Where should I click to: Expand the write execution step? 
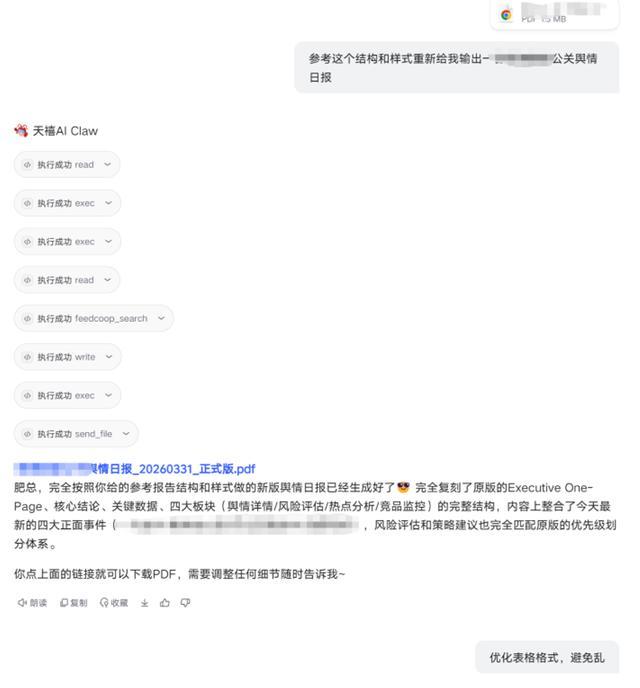click(x=68, y=357)
